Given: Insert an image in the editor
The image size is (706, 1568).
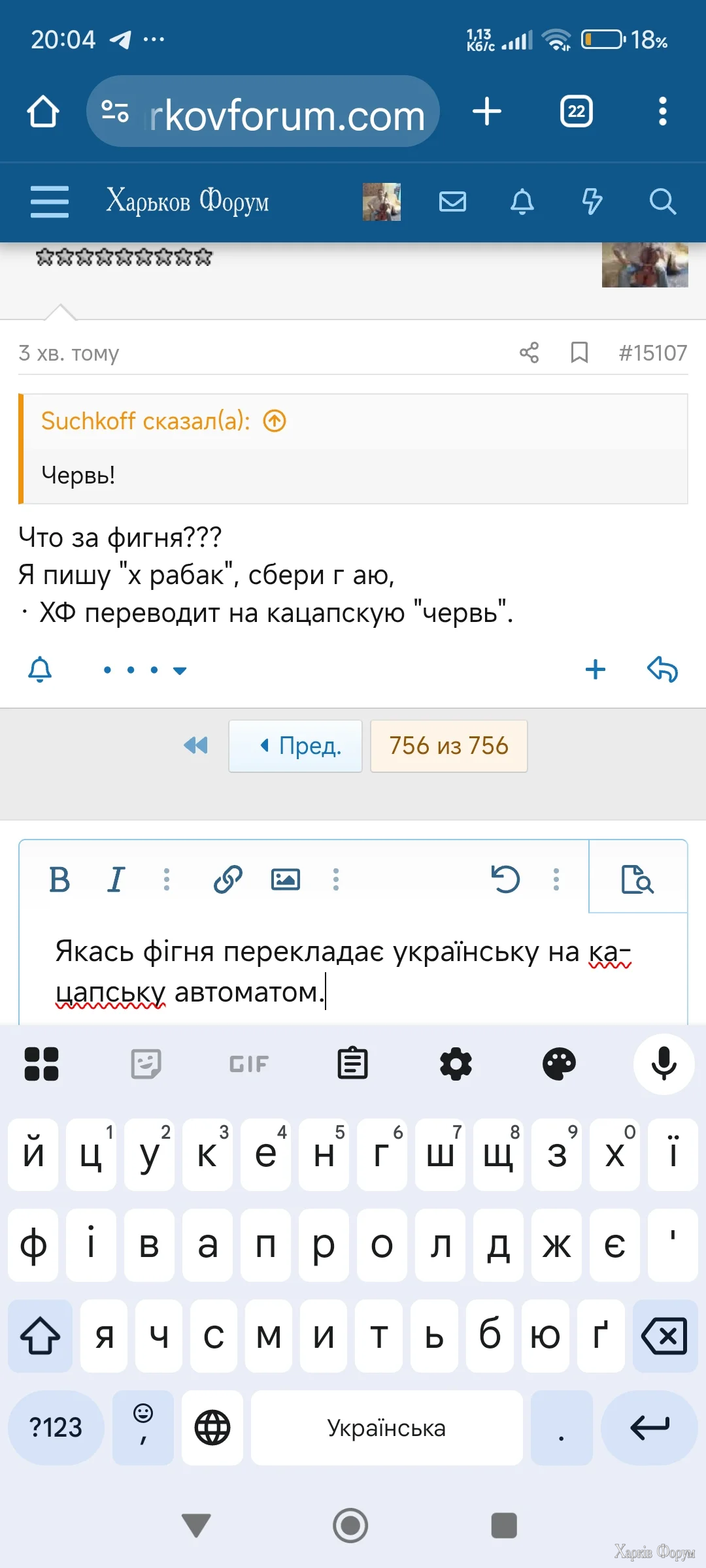Looking at the screenshot, I should [x=286, y=879].
